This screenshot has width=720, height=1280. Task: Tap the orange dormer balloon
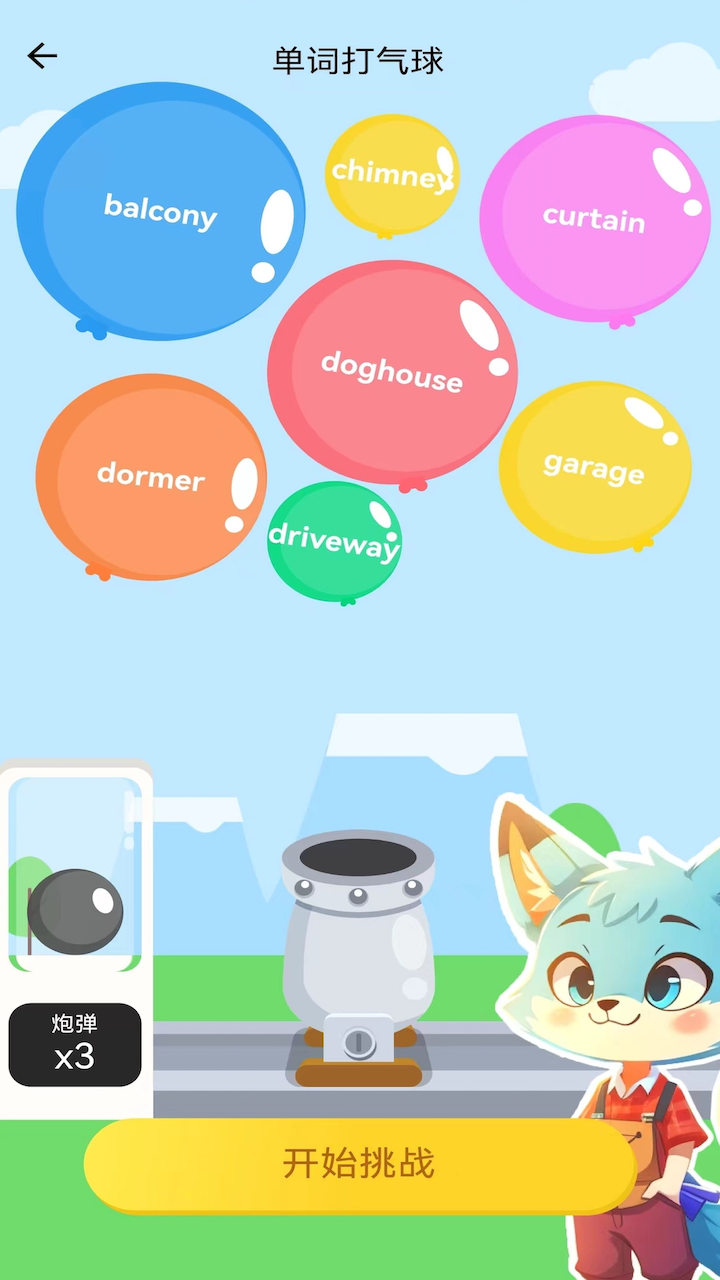tap(150, 476)
